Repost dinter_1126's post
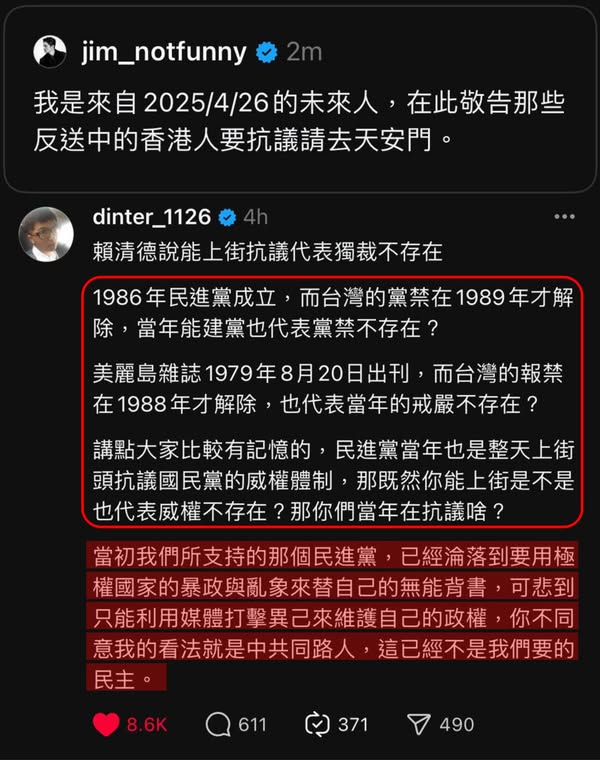600x760 pixels. (x=317, y=724)
